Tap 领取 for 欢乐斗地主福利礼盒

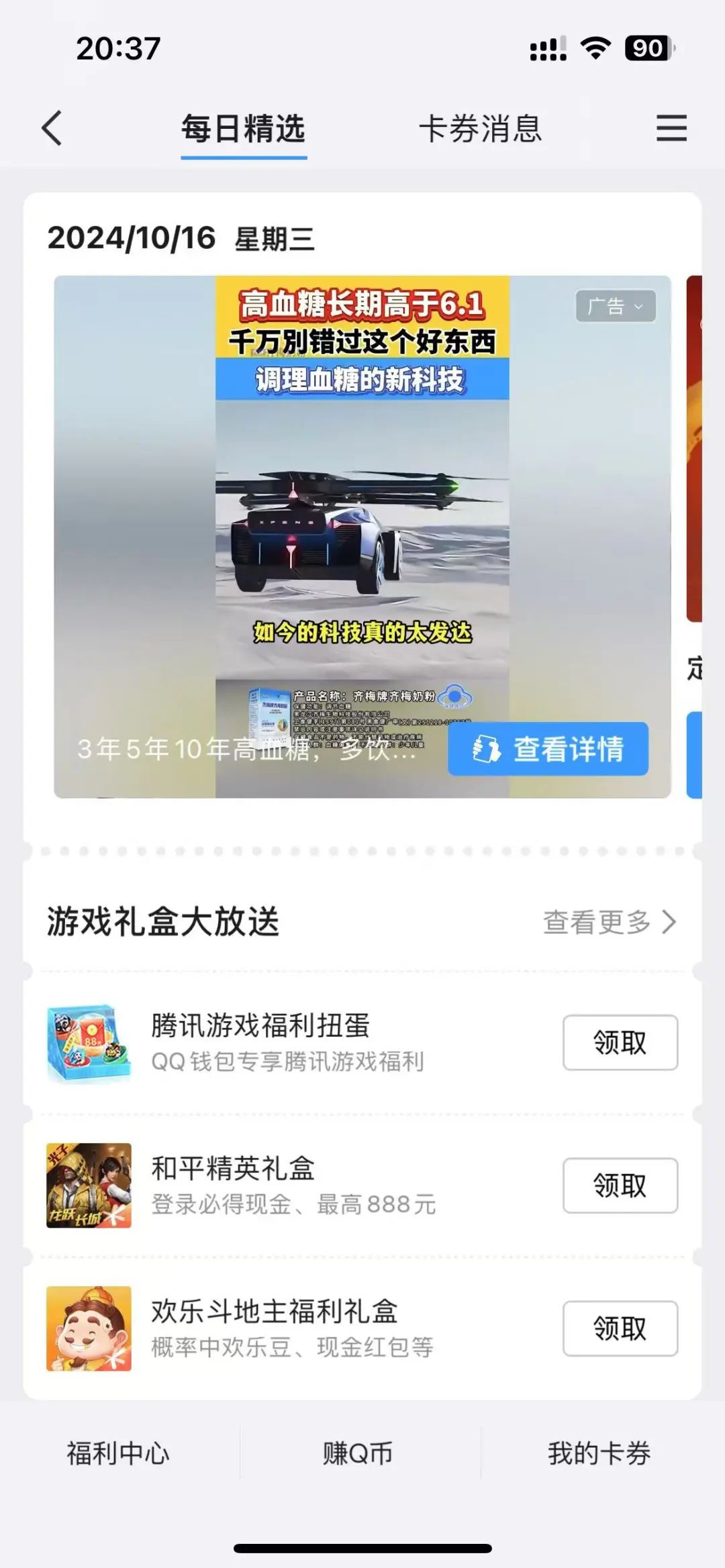pyautogui.click(x=620, y=1328)
